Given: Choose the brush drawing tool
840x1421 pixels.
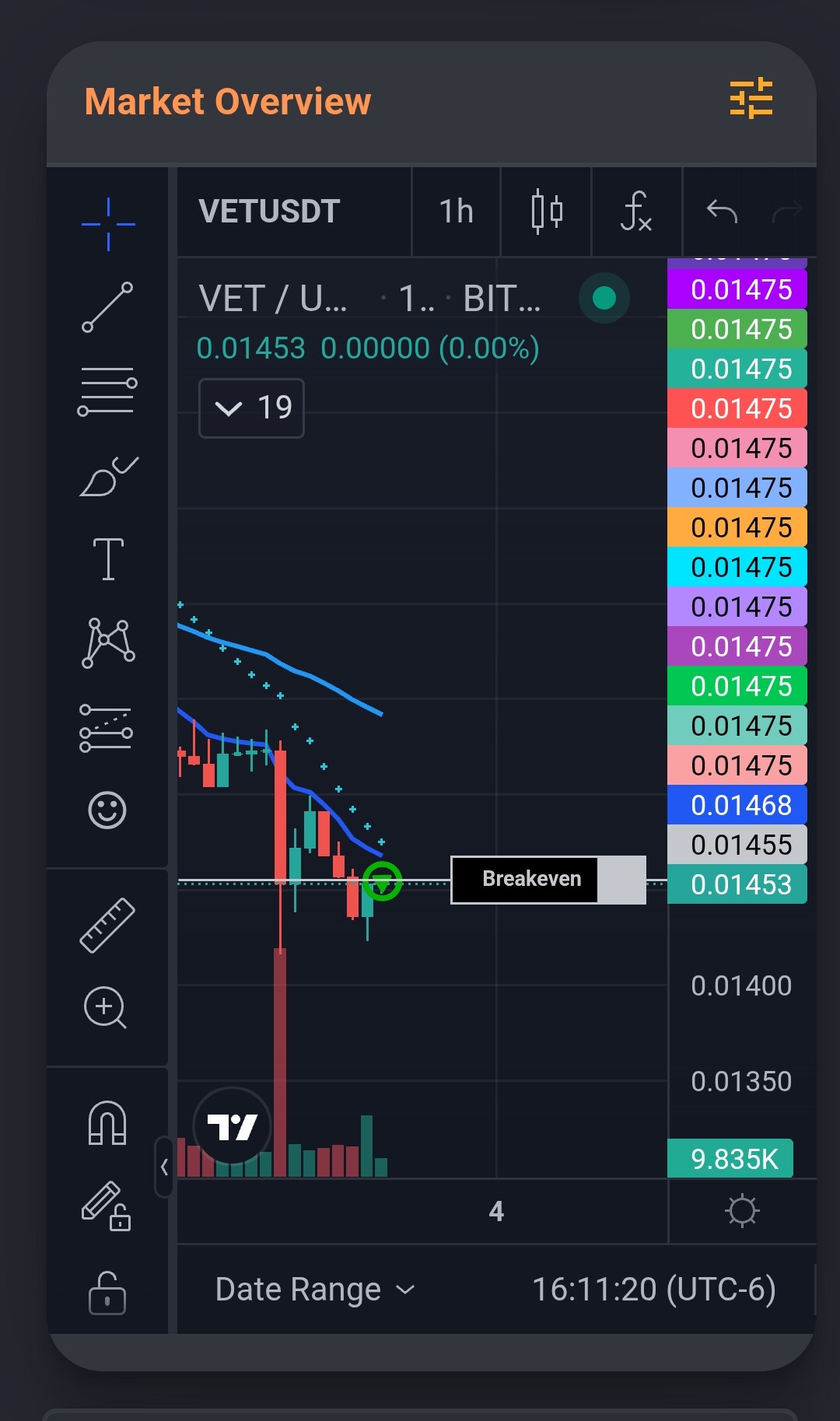Looking at the screenshot, I should click(108, 476).
